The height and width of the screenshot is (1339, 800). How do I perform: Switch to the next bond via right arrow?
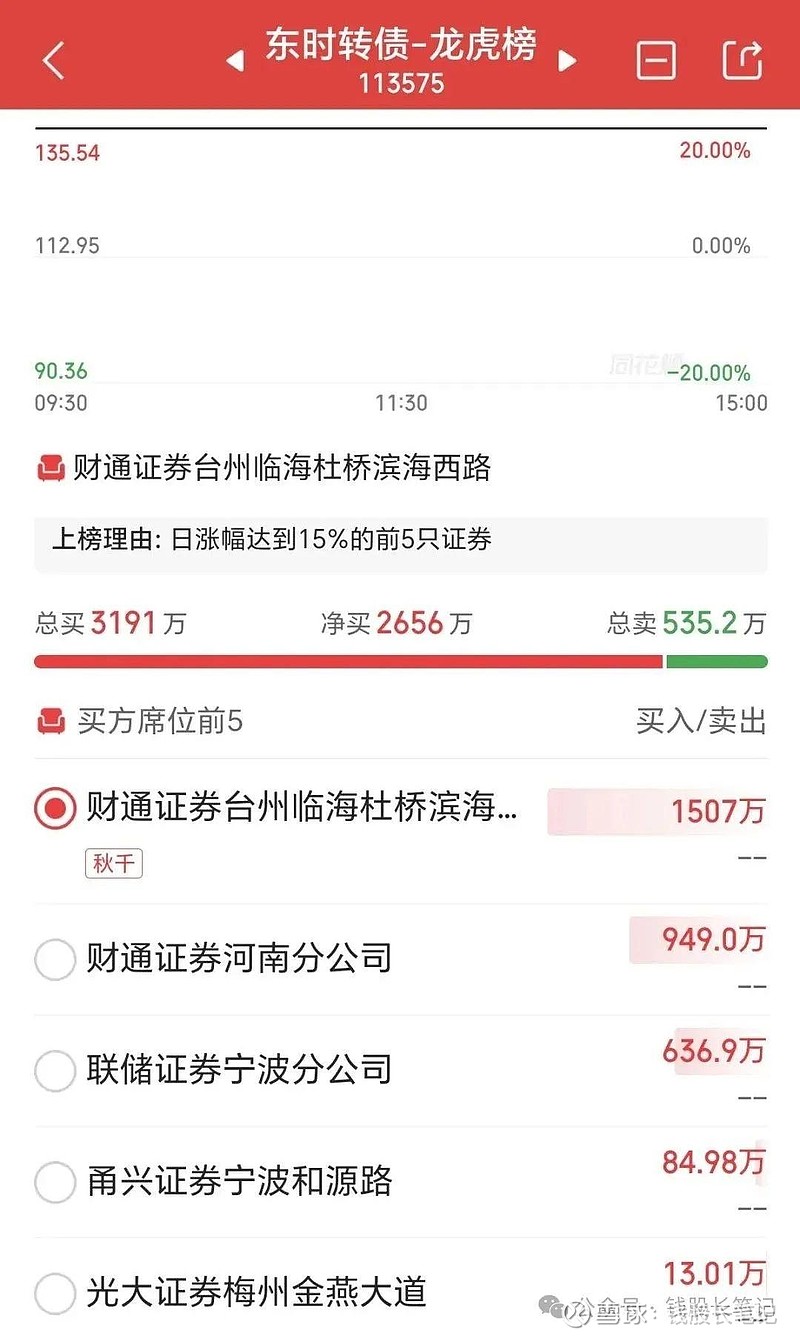pyautogui.click(x=567, y=61)
